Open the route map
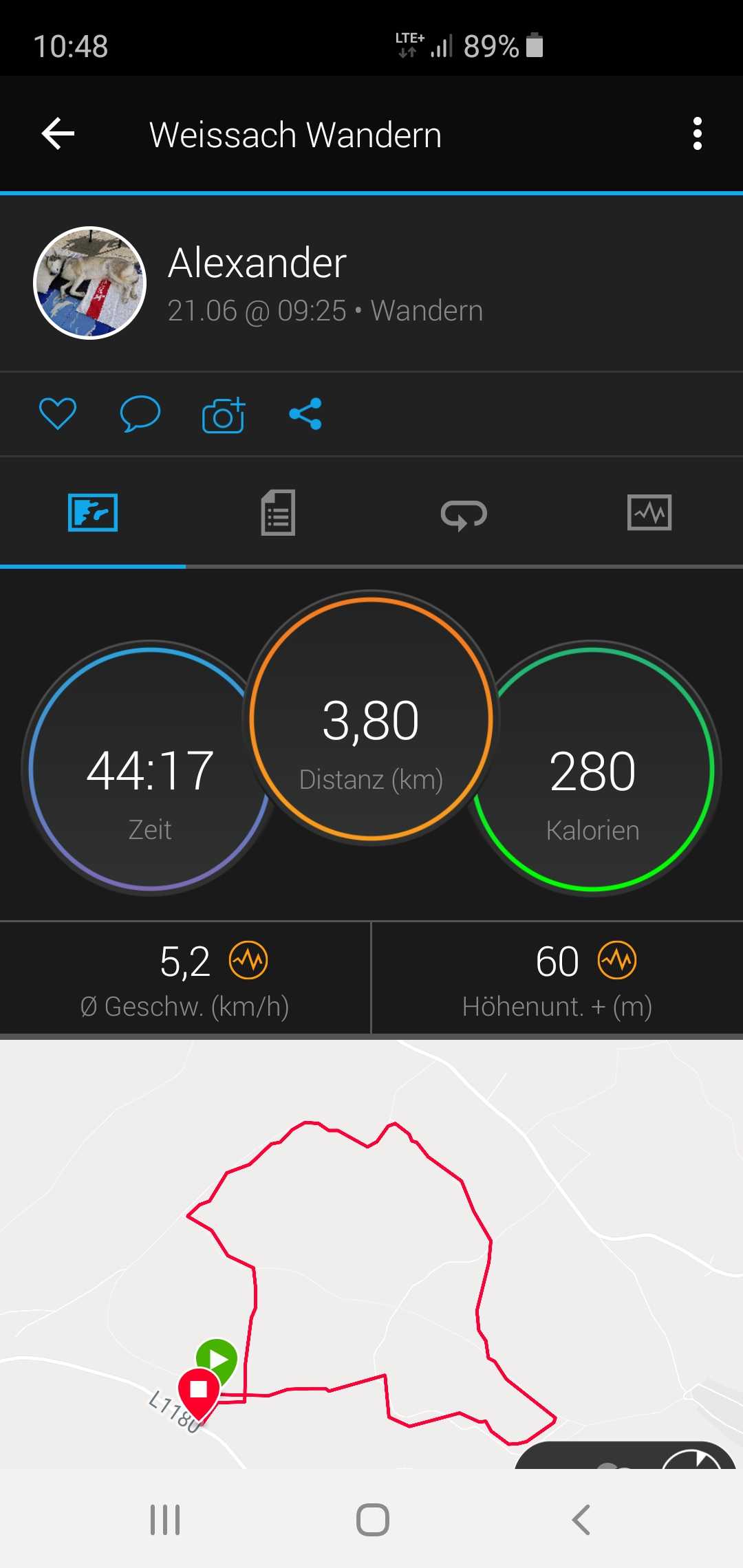The height and width of the screenshot is (1568, 743). (x=371, y=1254)
